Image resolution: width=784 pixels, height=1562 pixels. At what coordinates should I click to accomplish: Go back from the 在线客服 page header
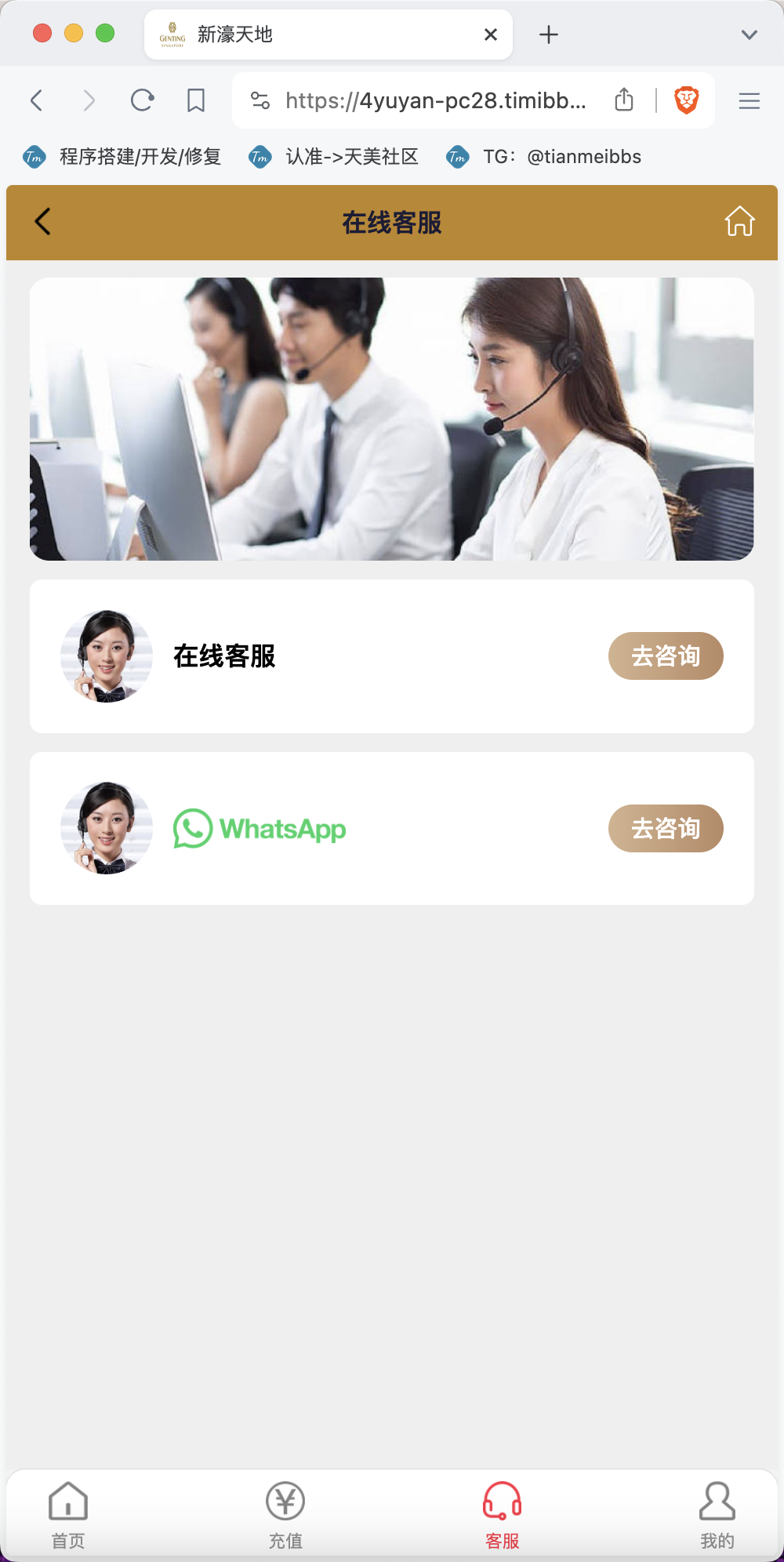42,222
